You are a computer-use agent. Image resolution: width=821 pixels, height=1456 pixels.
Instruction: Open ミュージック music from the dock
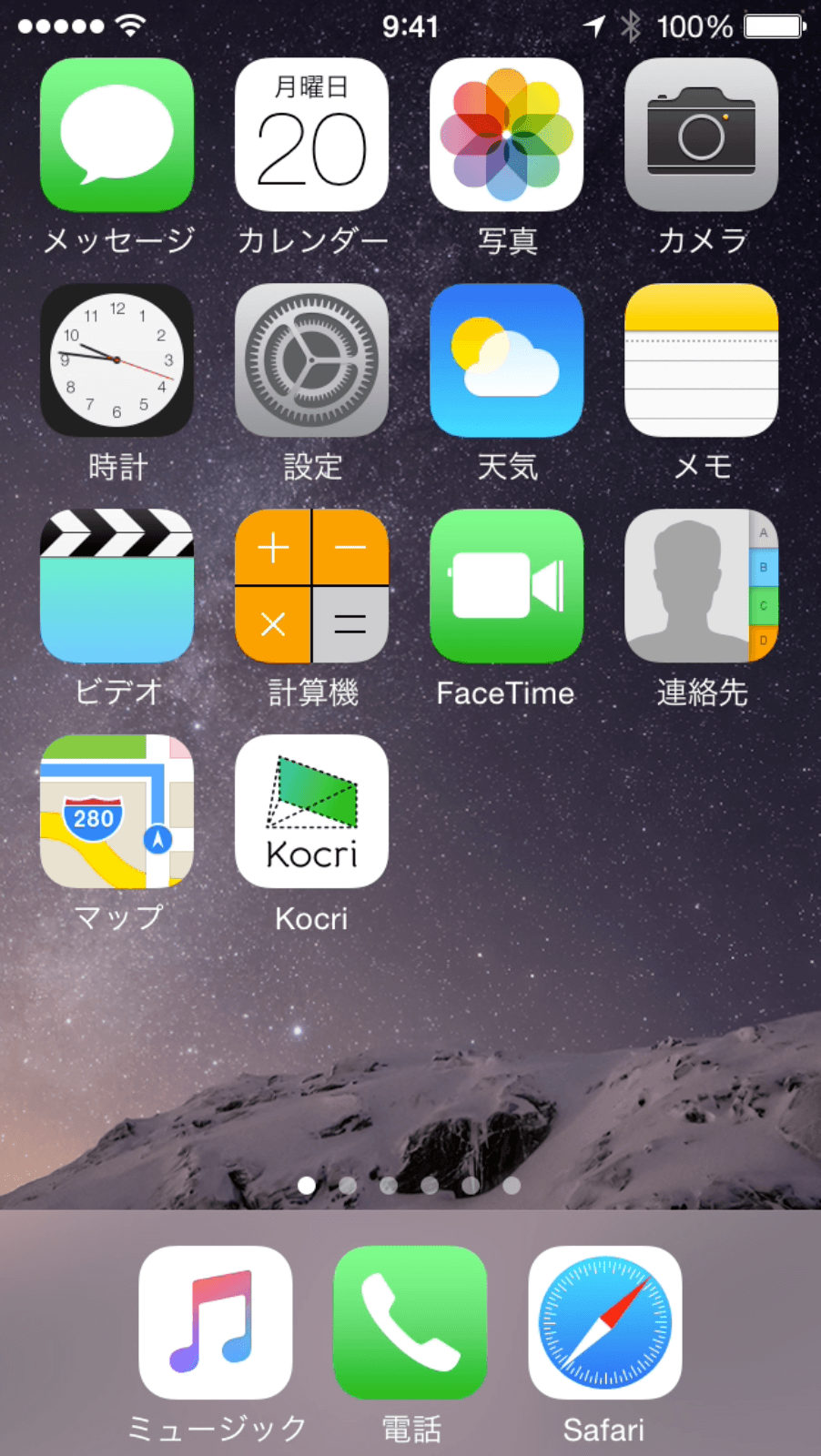(x=216, y=1322)
